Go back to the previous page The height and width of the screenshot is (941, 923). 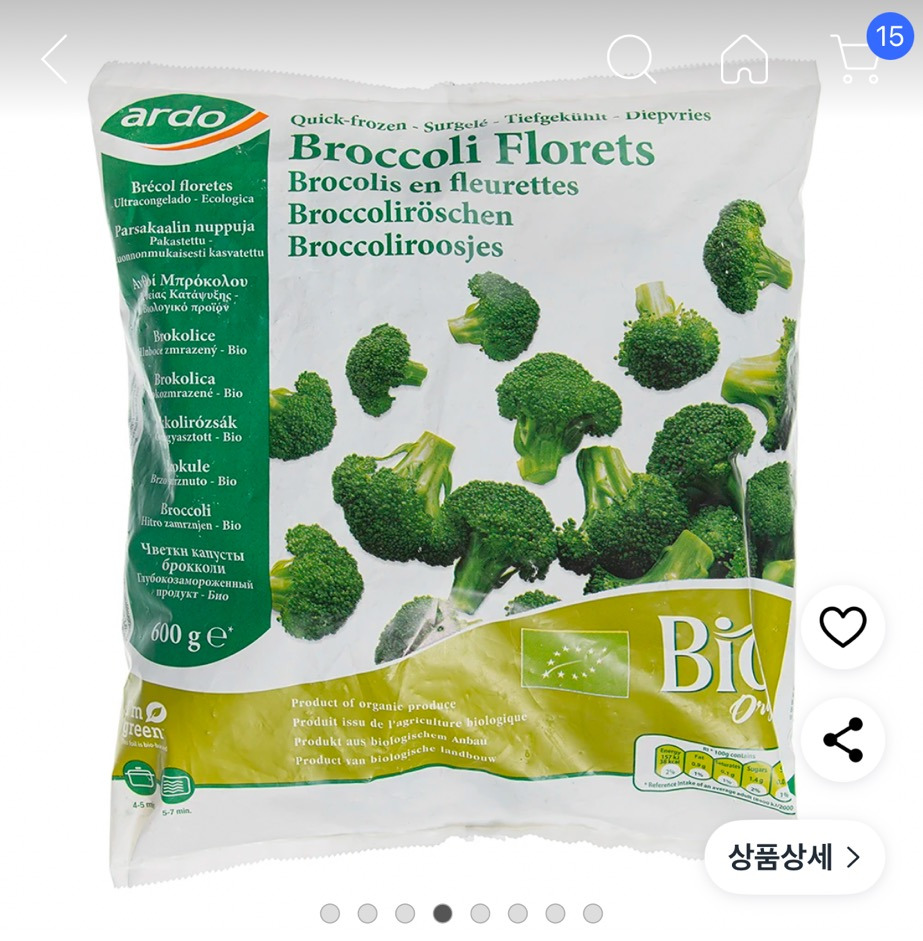point(55,59)
